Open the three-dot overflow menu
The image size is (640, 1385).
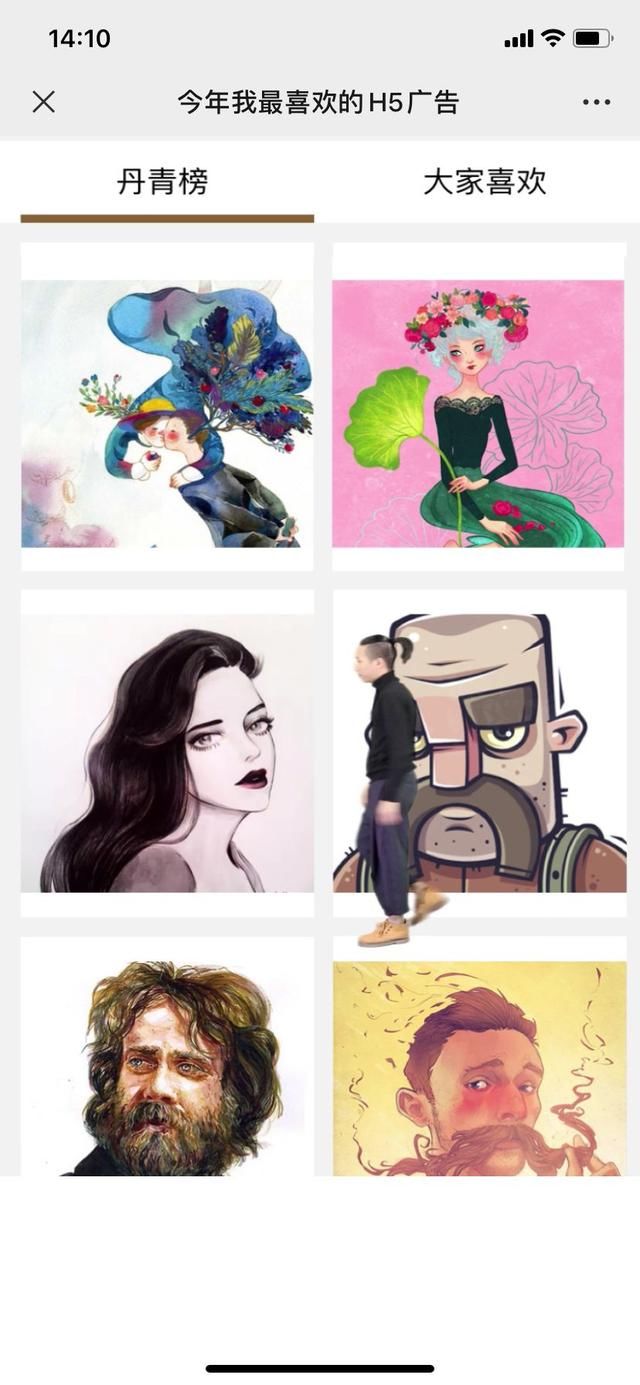(596, 102)
